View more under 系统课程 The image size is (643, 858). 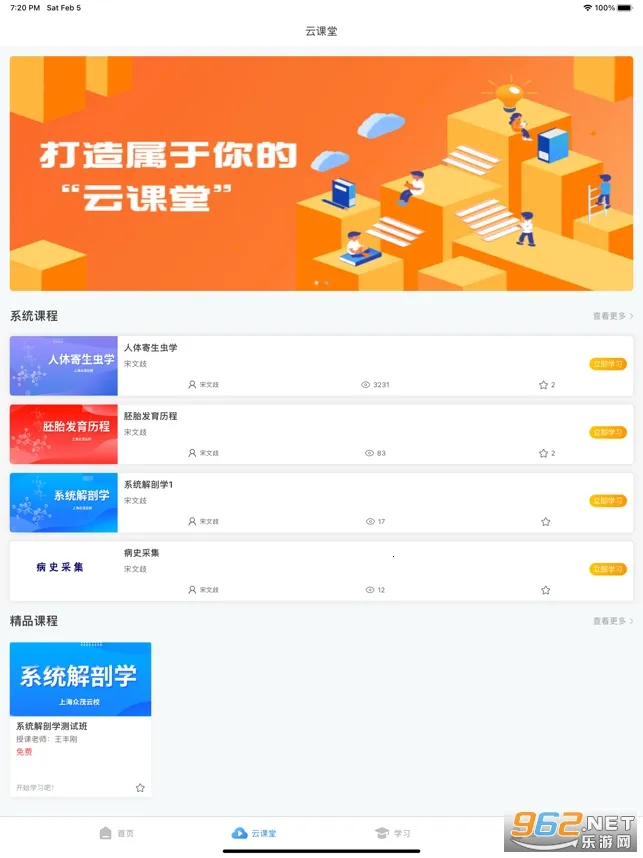612,316
